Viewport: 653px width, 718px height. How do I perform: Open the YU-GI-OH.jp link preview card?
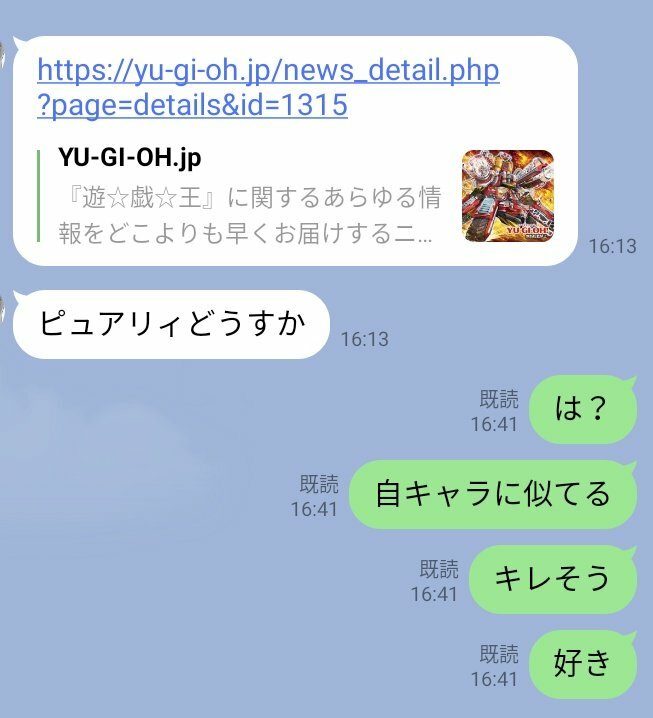[x=250, y=197]
